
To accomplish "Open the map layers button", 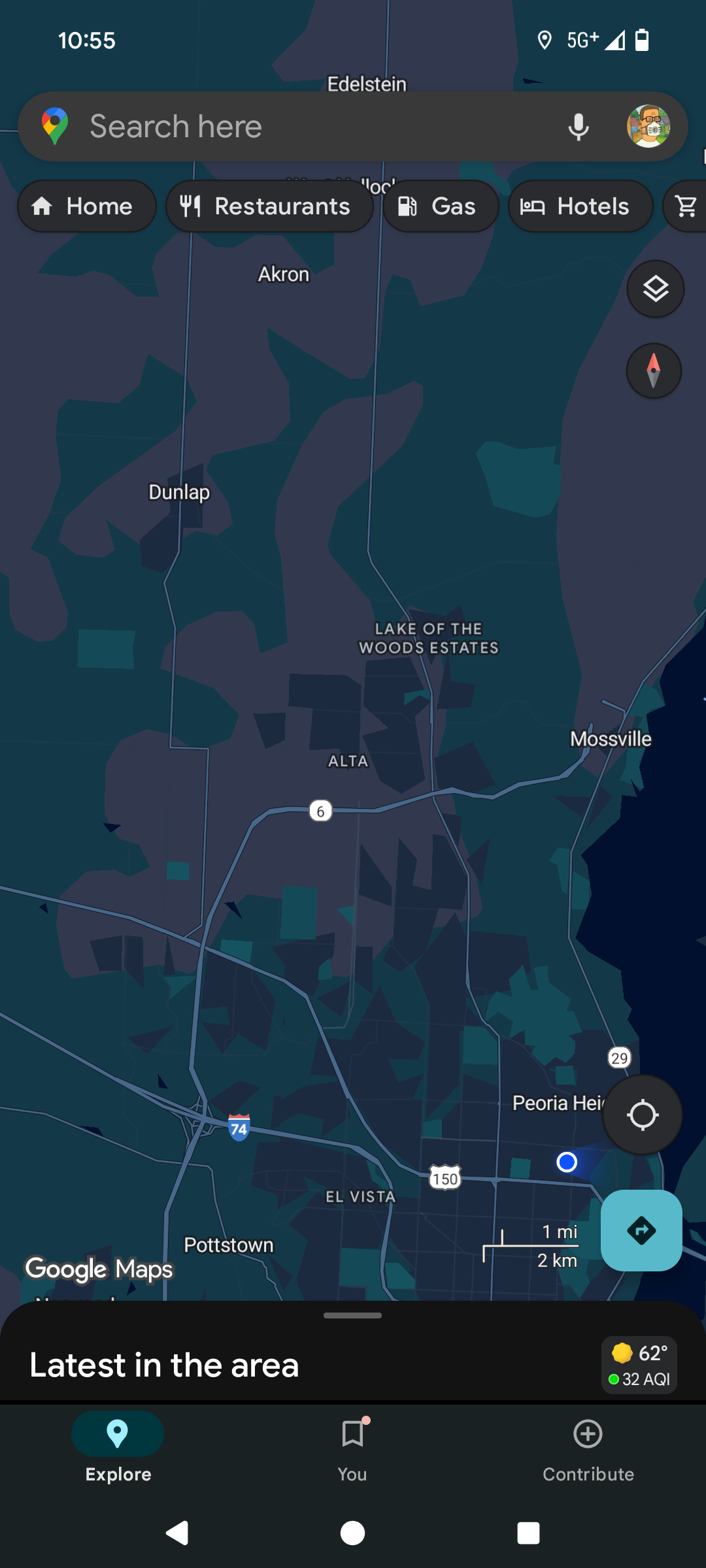I will [655, 289].
